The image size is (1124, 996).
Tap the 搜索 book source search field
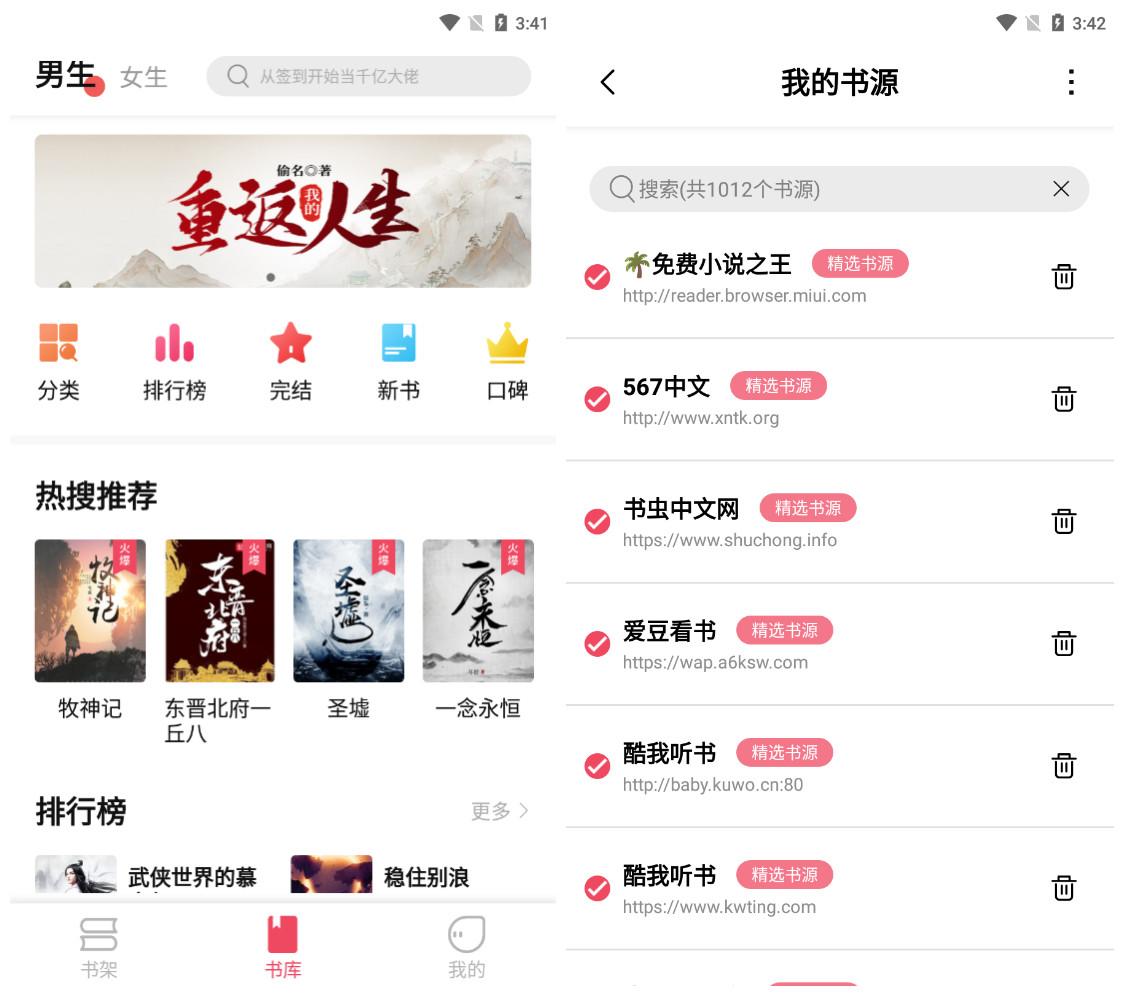pyautogui.click(x=820, y=189)
